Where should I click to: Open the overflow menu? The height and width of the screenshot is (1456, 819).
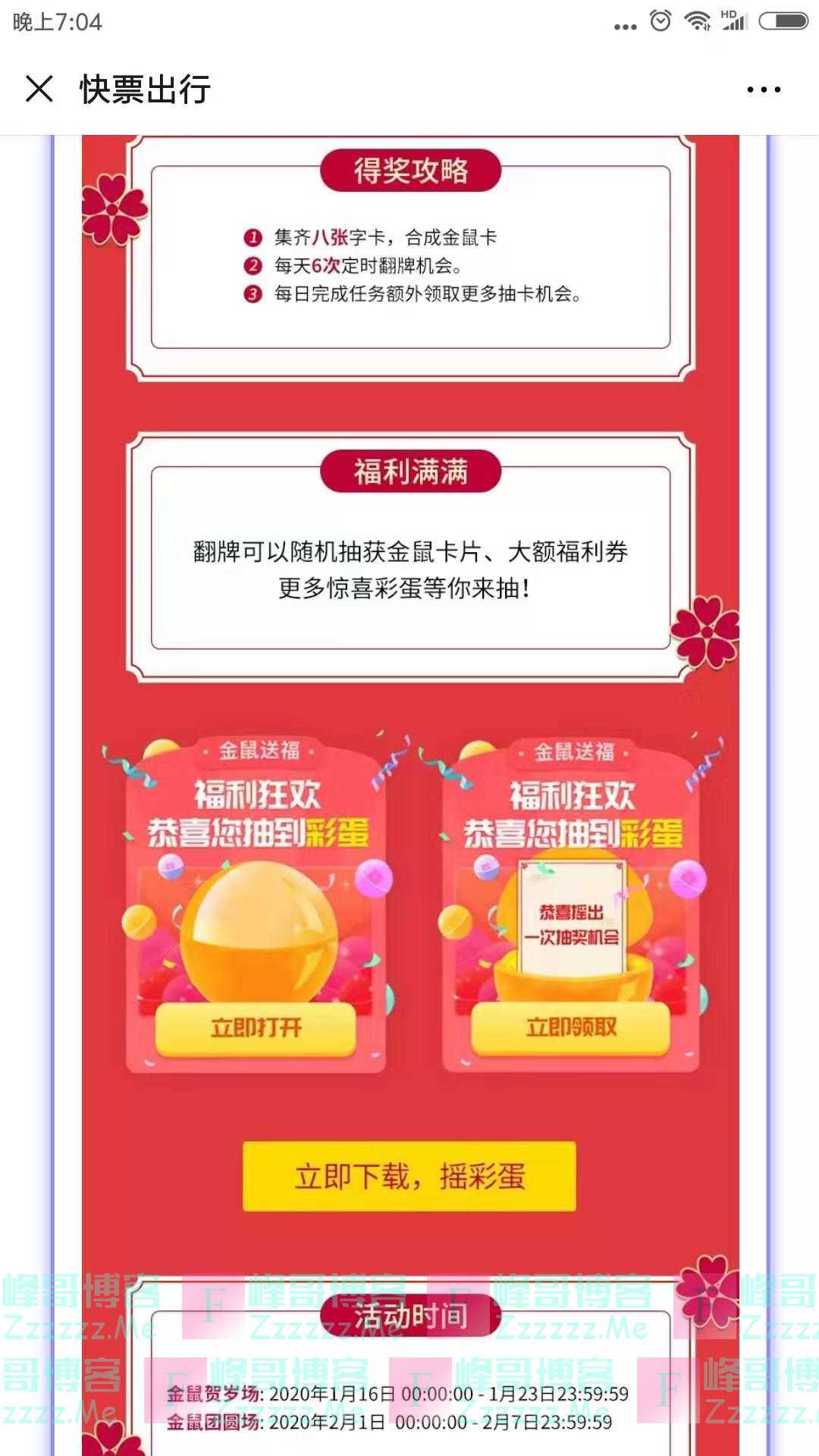[x=763, y=89]
